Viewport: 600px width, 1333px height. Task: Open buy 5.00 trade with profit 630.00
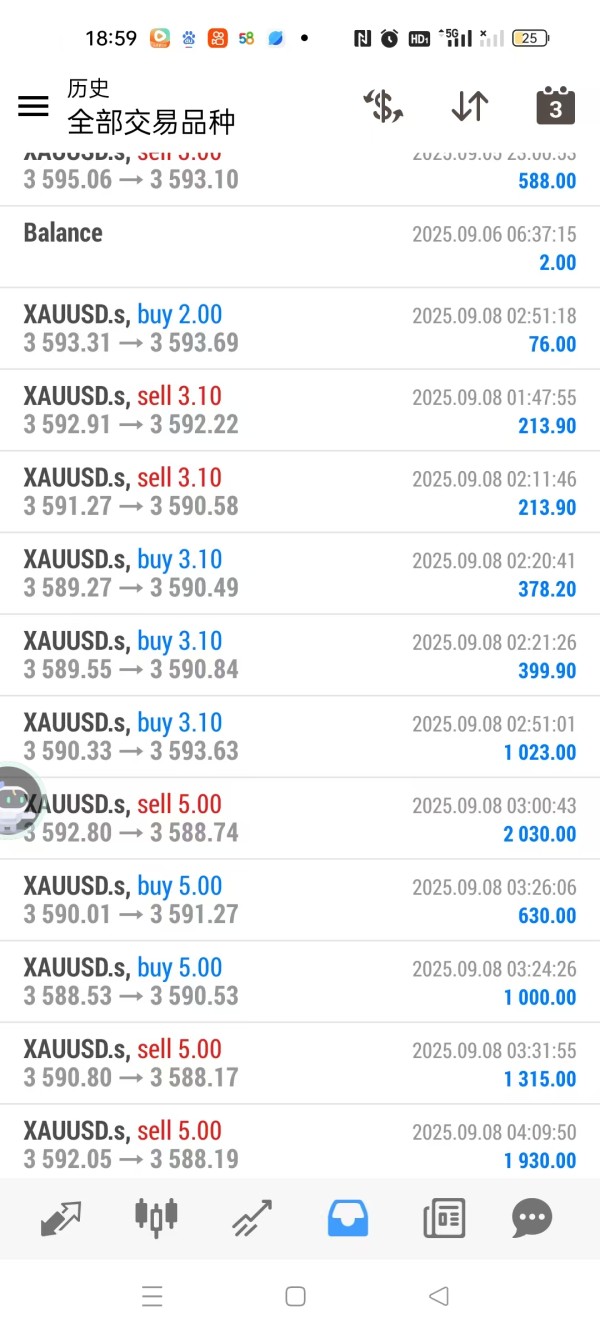300,900
